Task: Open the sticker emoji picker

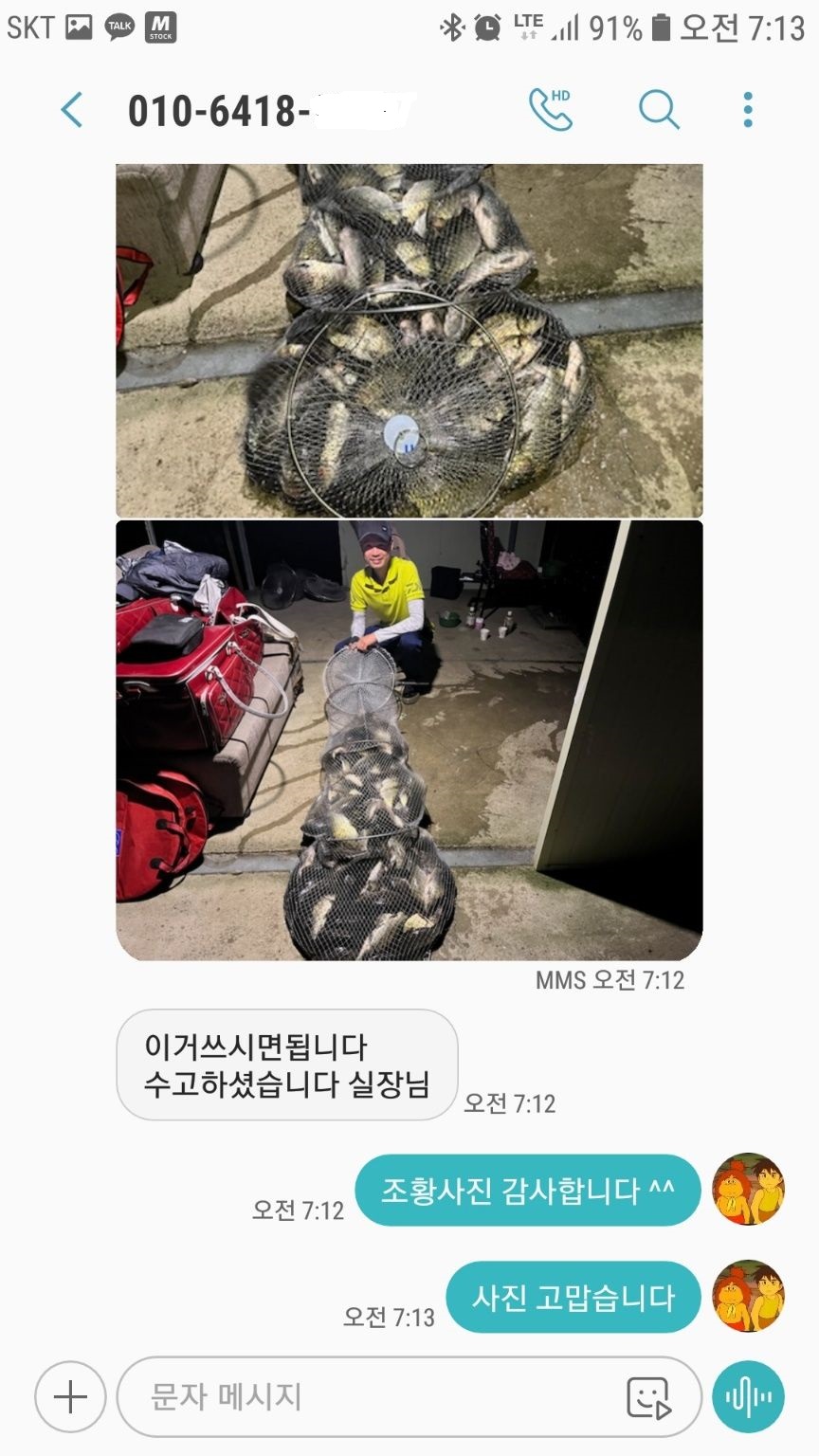Action: [649, 1396]
